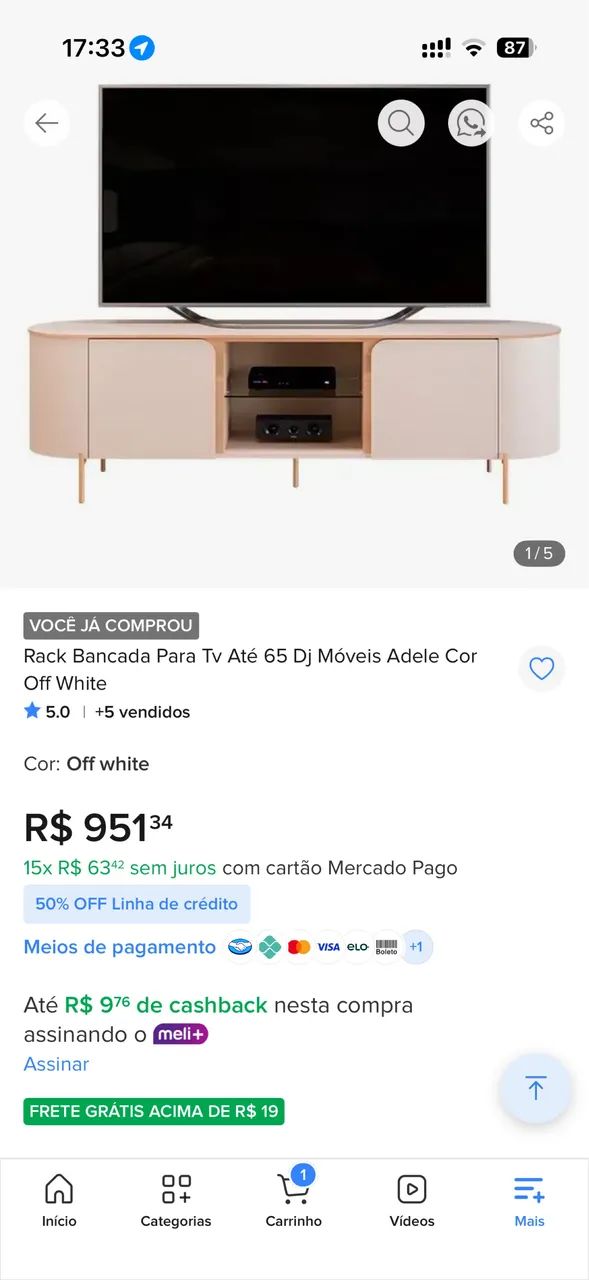
Task: Switch to the Categorias tab
Action: tap(176, 1200)
